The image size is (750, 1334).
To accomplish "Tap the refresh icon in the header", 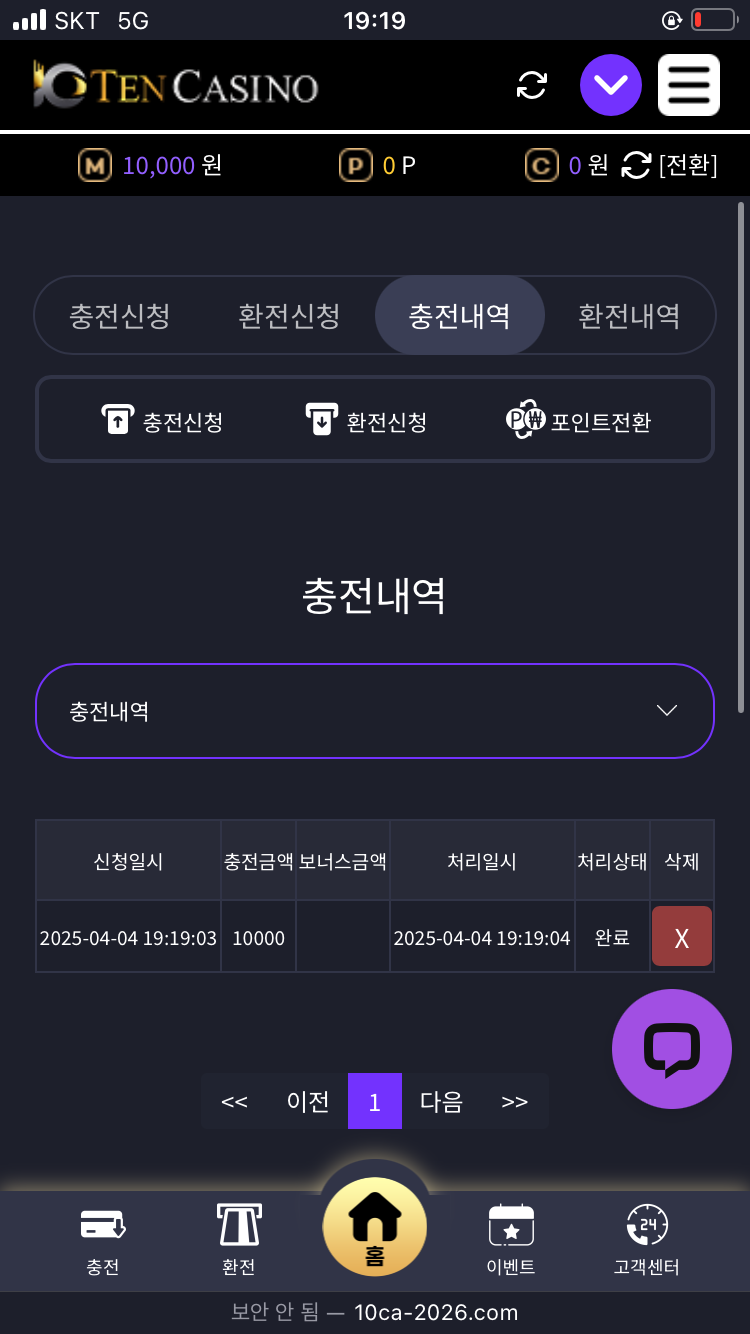I will pyautogui.click(x=531, y=86).
